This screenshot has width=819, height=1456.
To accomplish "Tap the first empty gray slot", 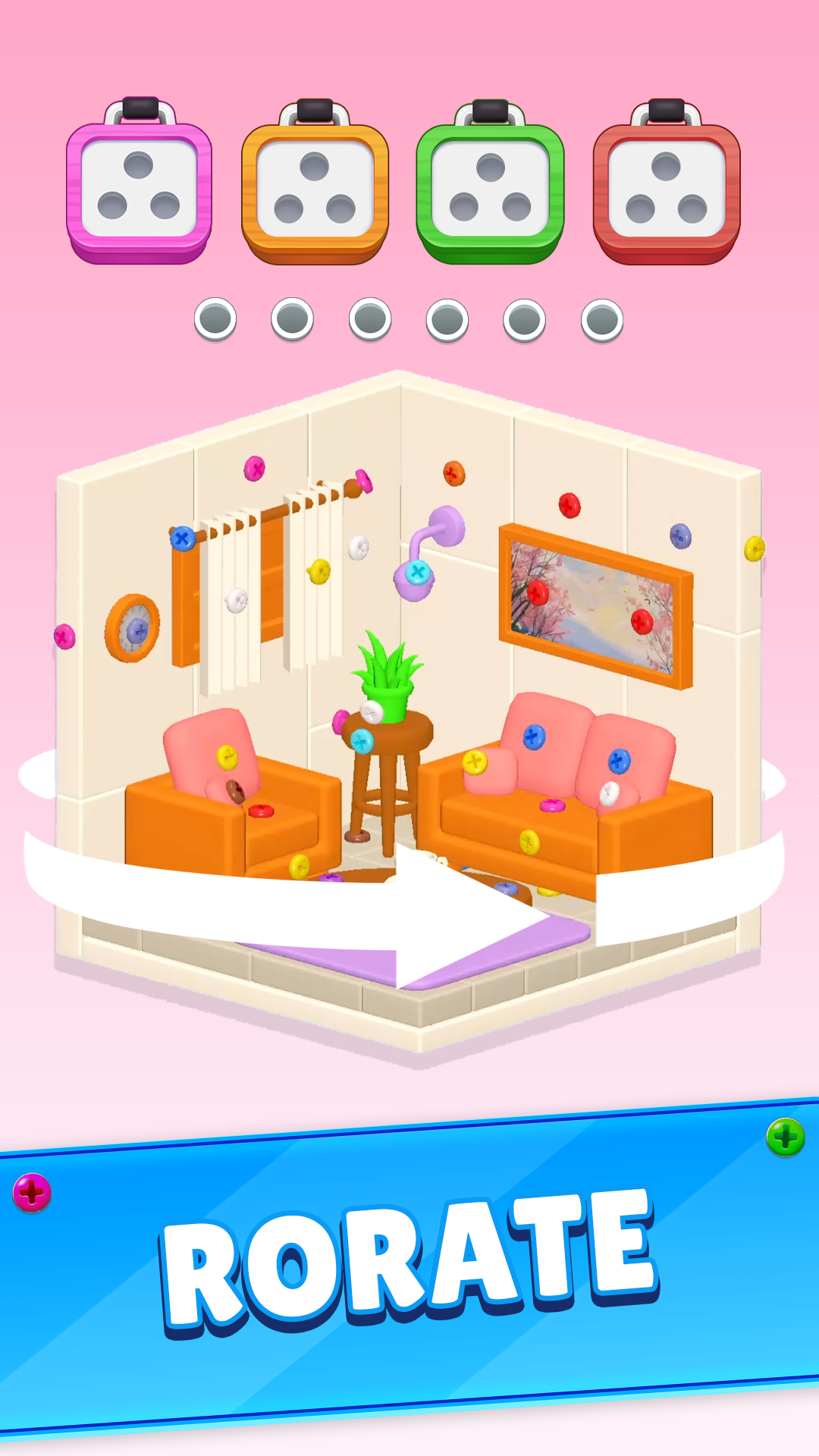I will point(217,319).
